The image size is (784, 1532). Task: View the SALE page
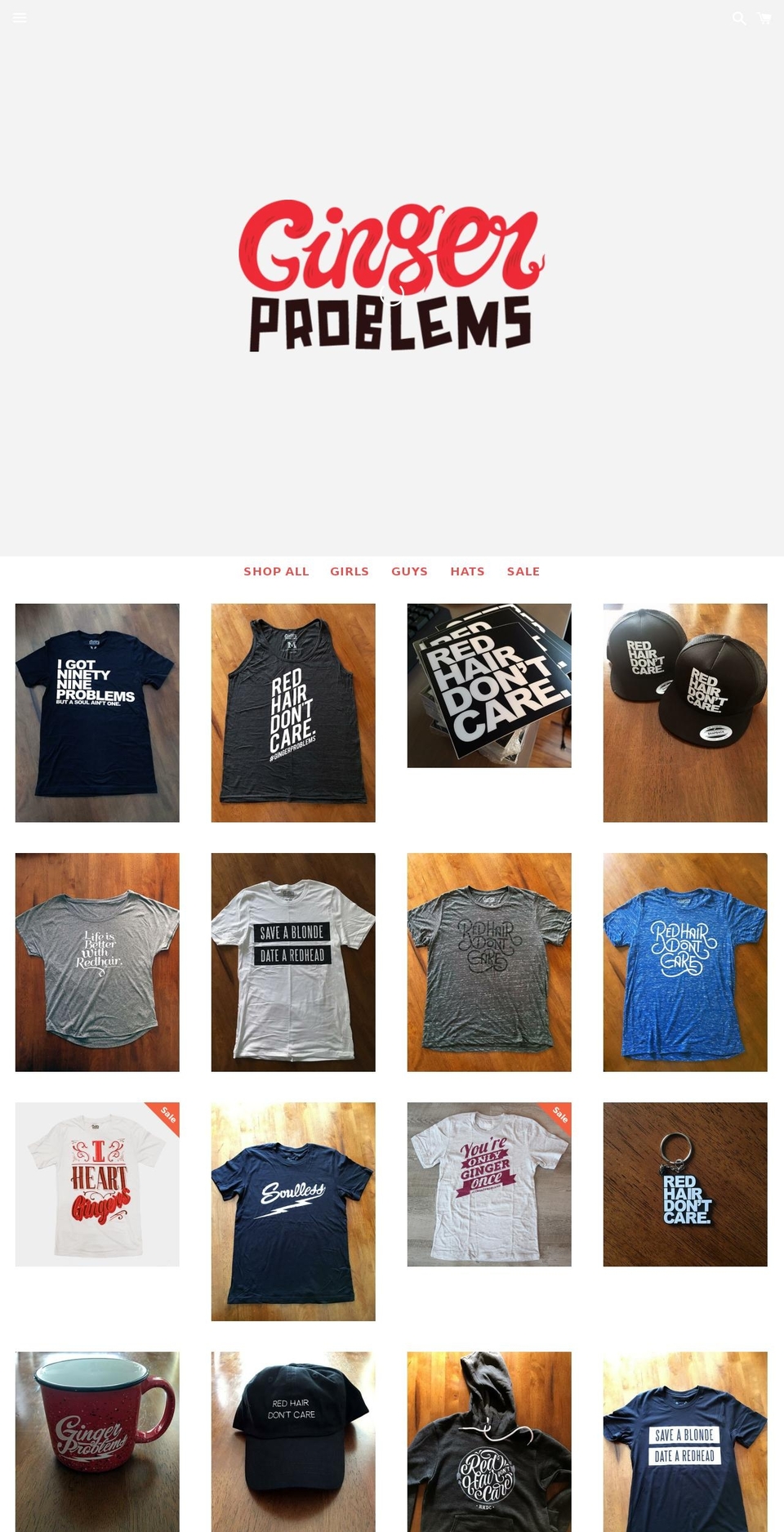523,571
